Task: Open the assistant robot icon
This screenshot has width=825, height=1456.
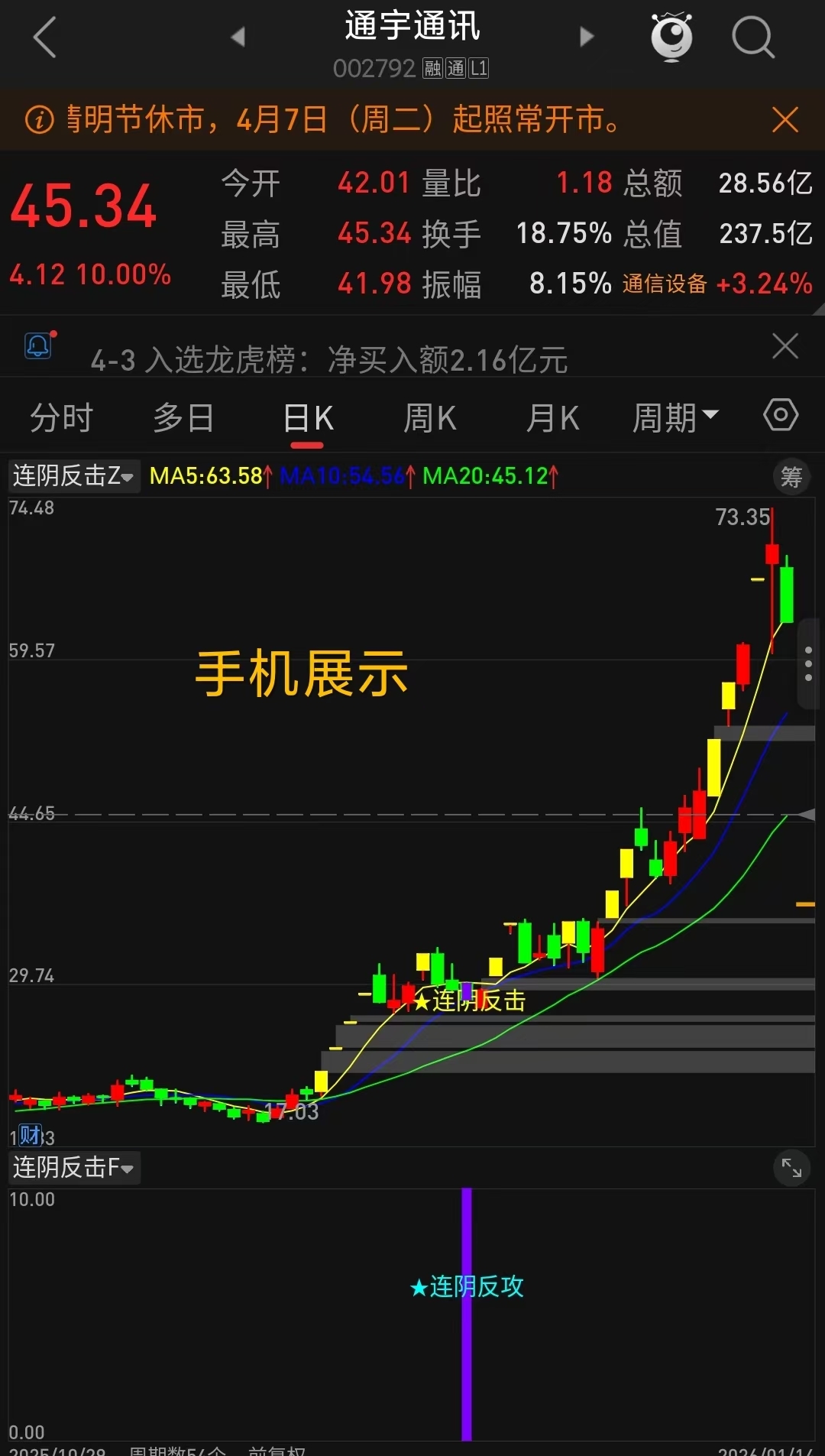Action: [x=671, y=37]
